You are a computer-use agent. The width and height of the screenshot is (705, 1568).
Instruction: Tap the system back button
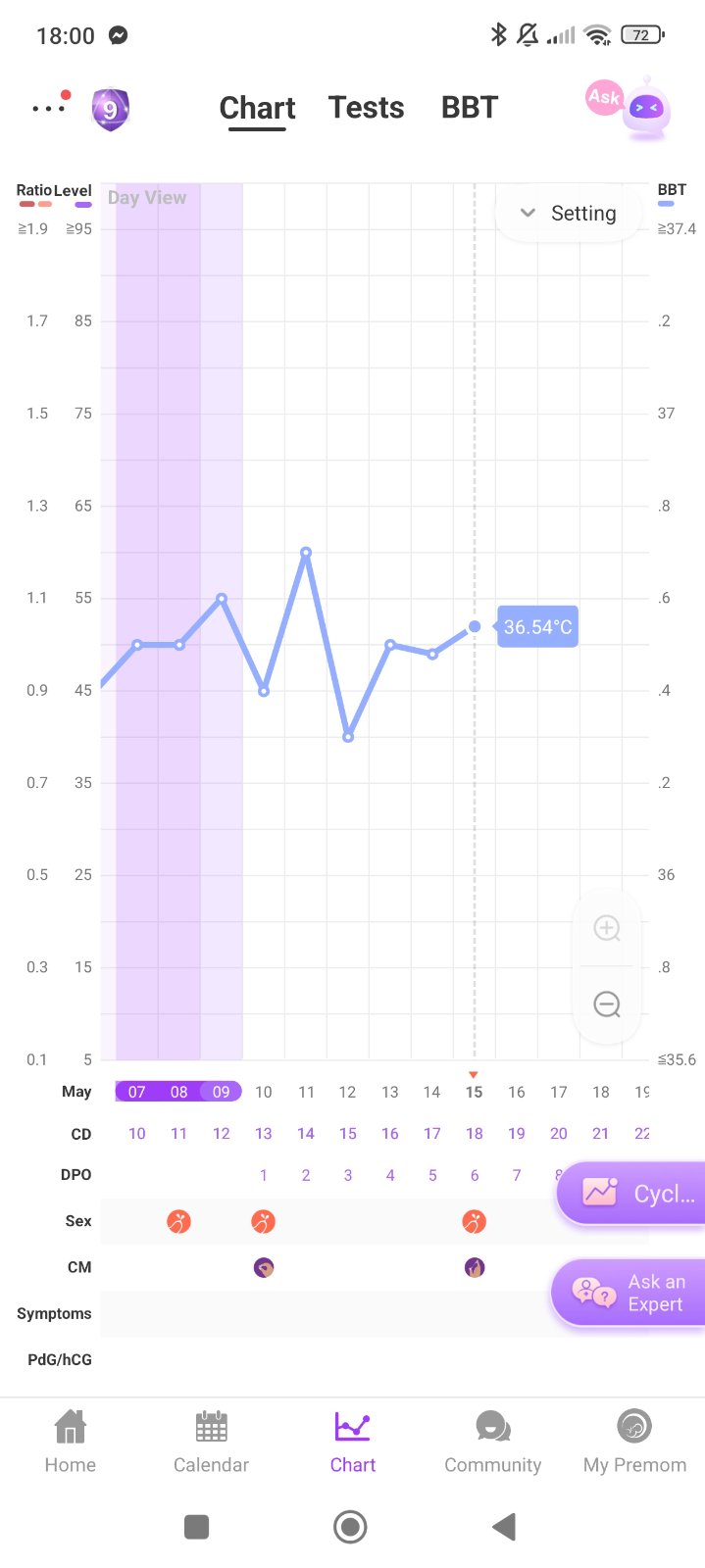504,1526
